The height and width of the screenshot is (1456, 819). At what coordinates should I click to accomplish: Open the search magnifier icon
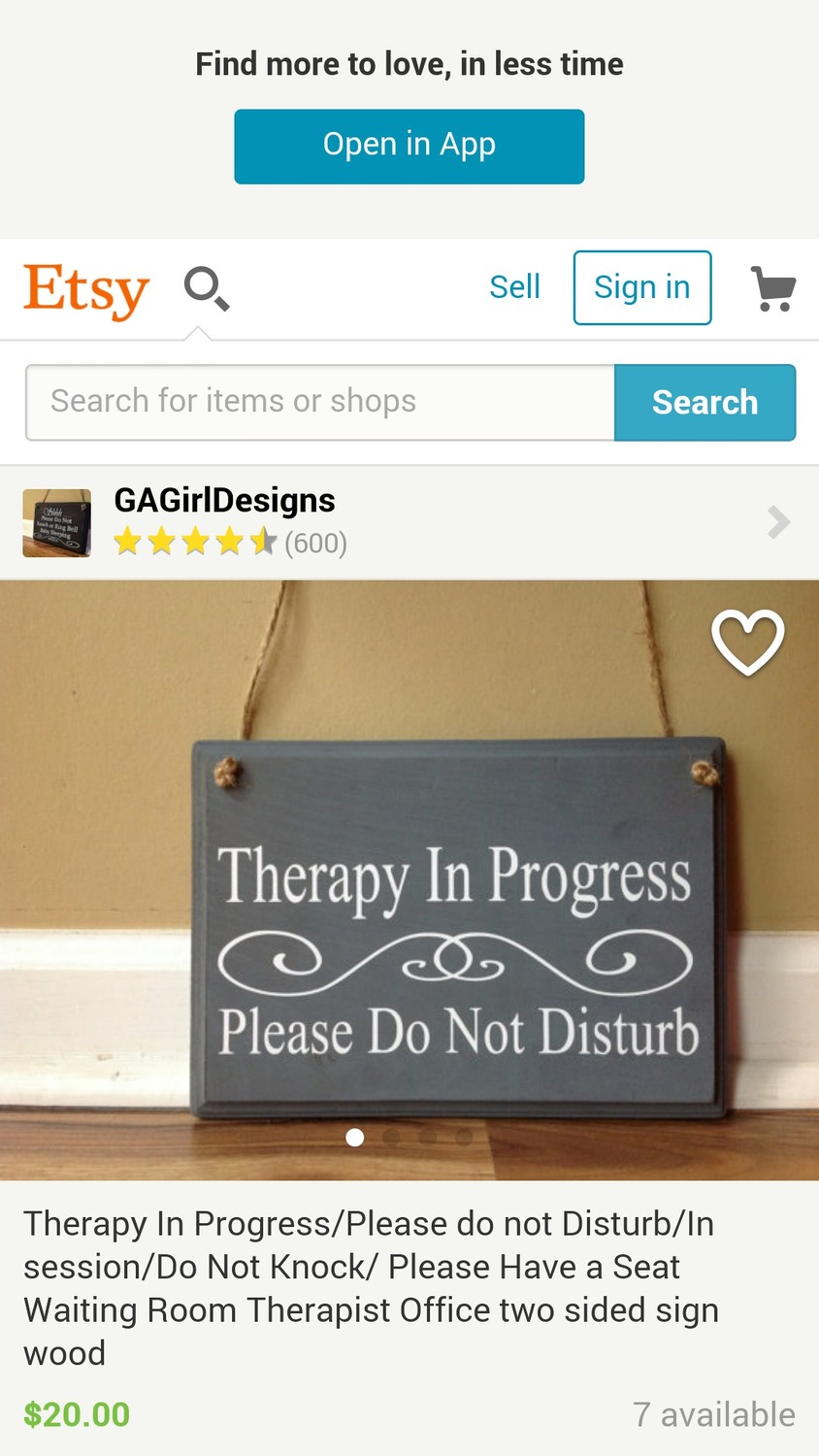tap(205, 288)
